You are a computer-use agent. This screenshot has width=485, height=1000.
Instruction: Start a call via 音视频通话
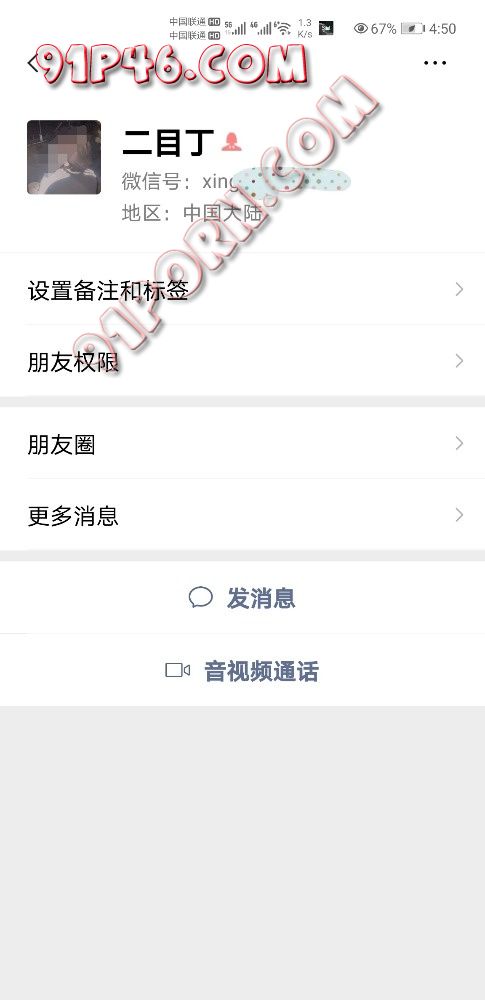coord(242,670)
